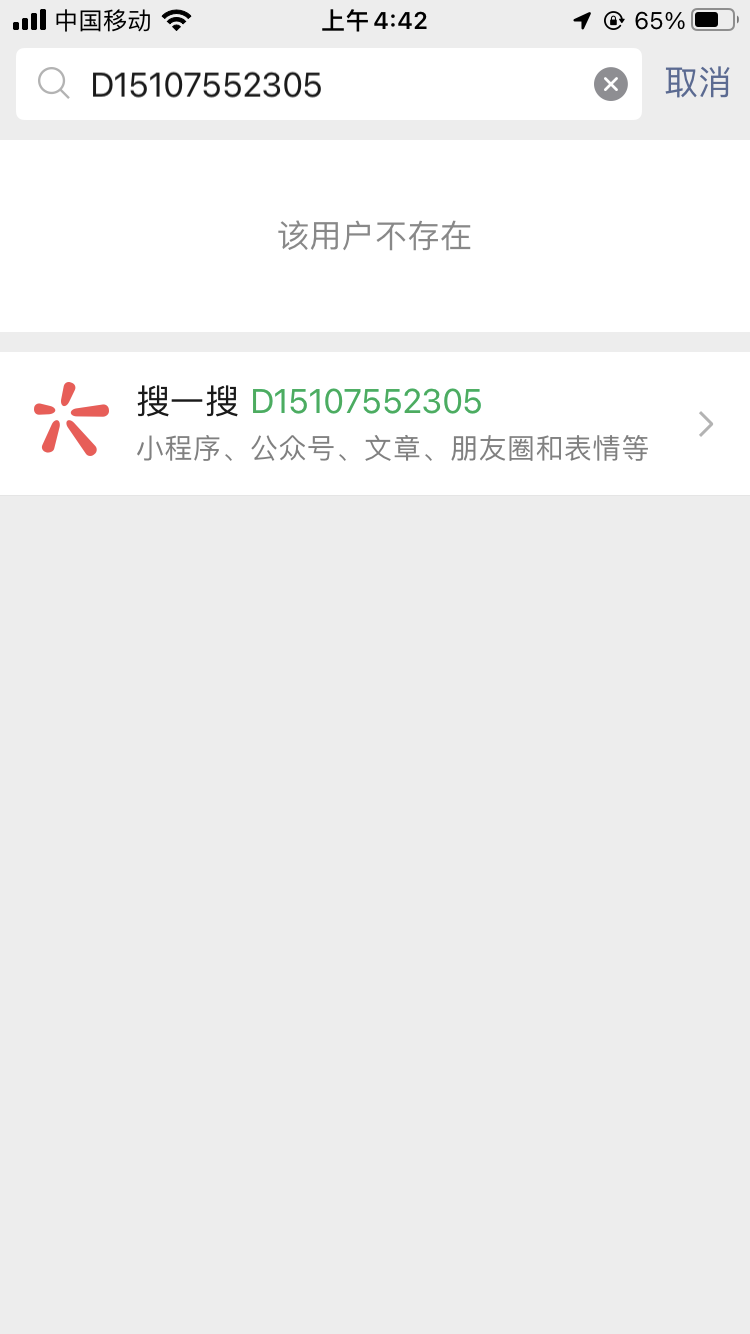Clear the search text with the X icon
Viewport: 750px width, 1334px height.
pyautogui.click(x=610, y=85)
